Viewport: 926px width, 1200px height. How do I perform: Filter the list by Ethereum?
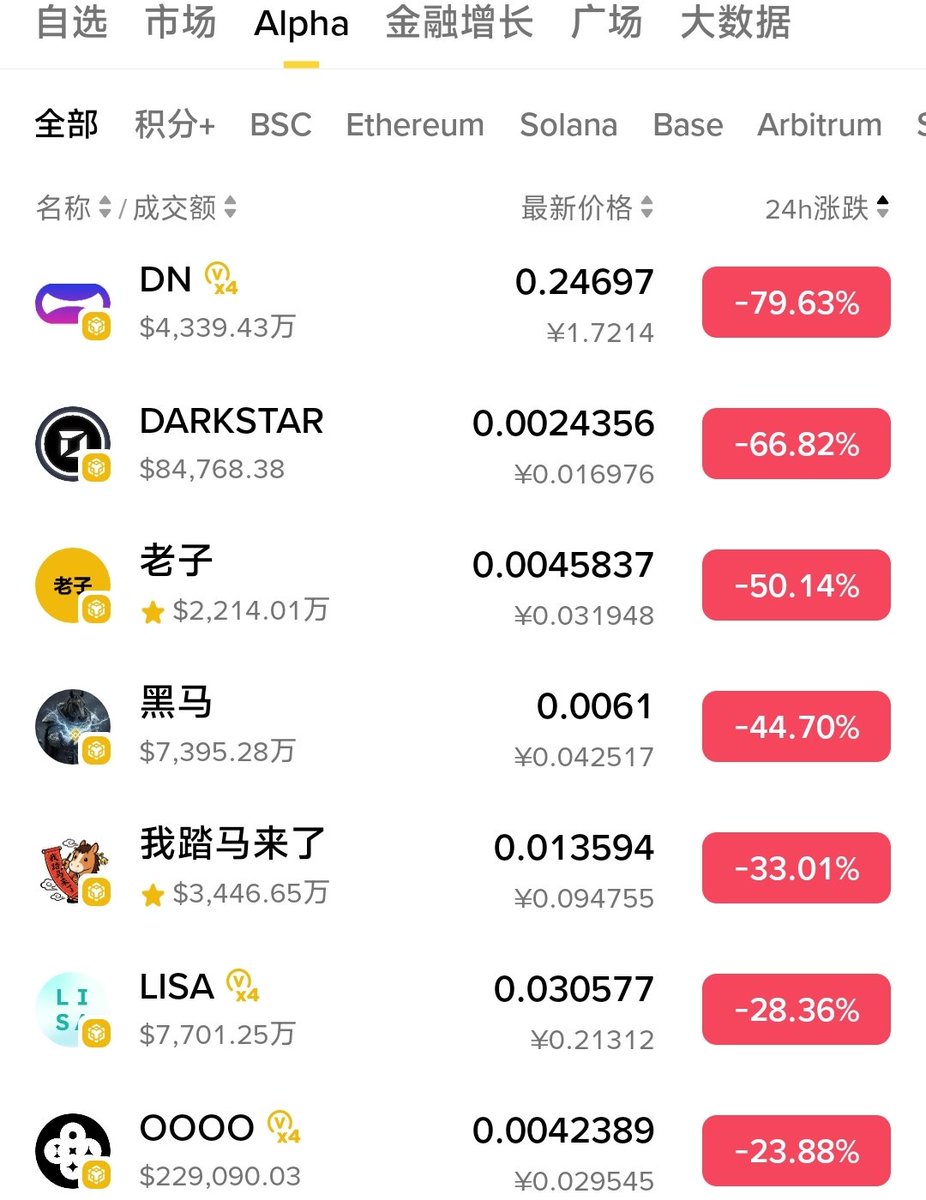pos(415,125)
